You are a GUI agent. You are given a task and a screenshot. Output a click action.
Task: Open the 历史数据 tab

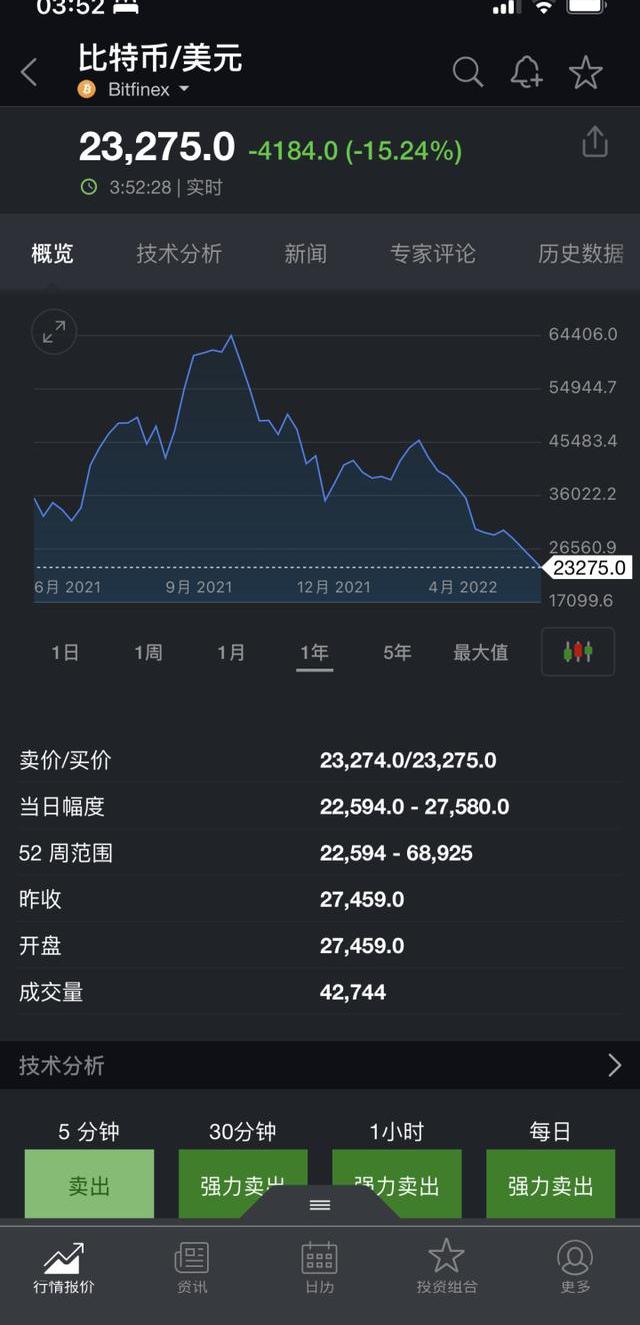(x=581, y=253)
